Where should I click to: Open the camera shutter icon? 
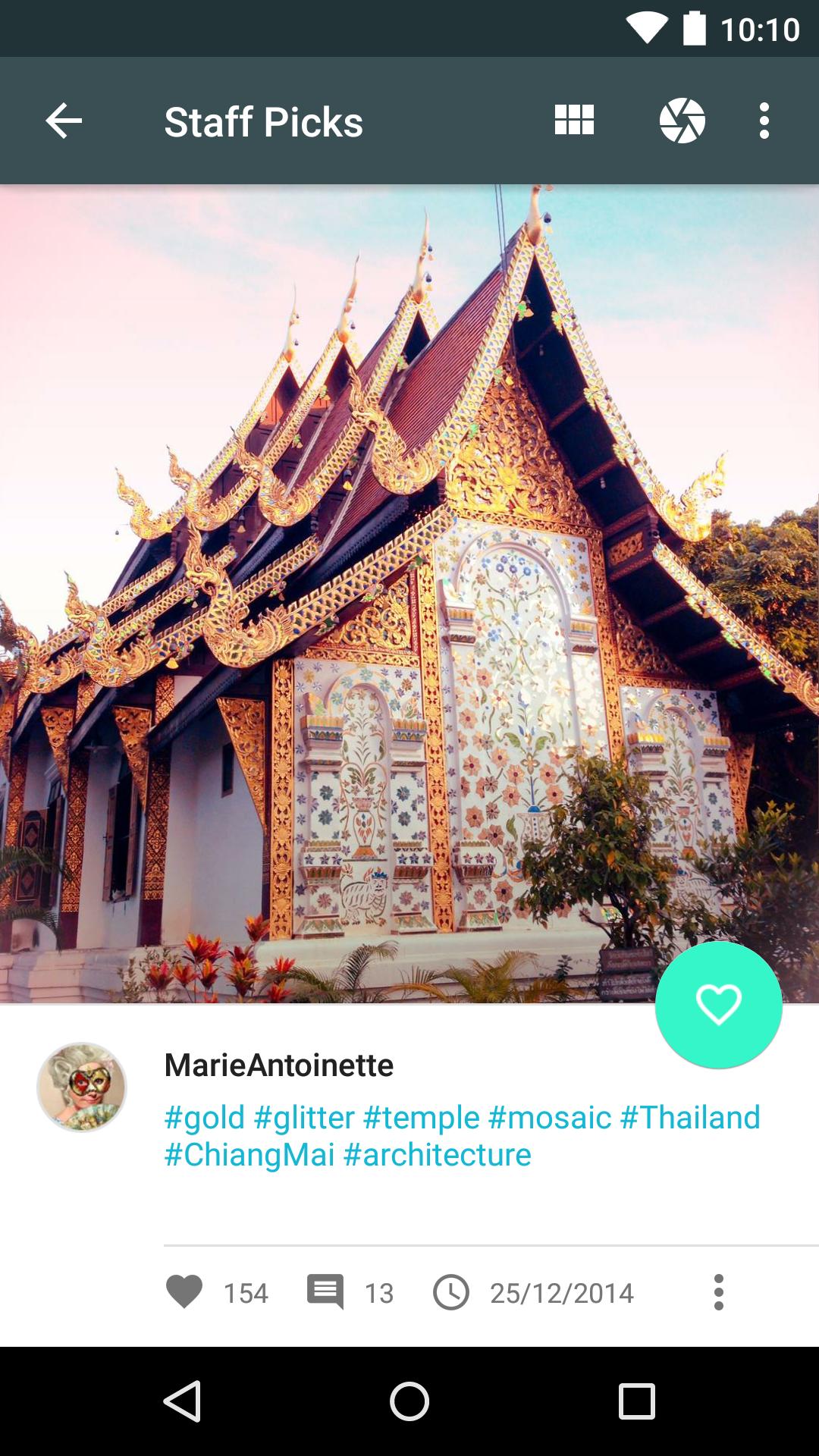[682, 121]
